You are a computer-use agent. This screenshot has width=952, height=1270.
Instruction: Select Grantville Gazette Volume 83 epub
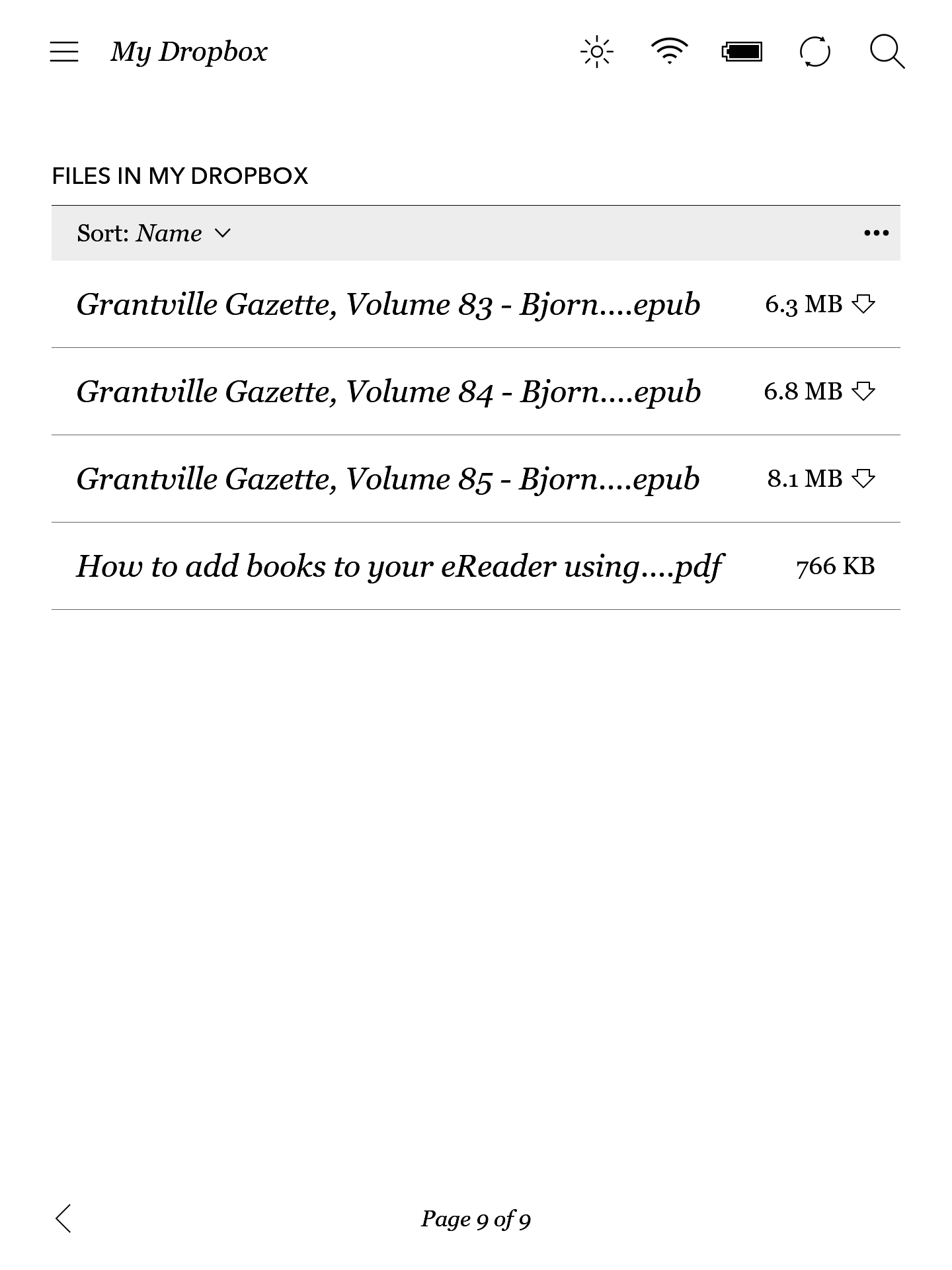point(388,305)
